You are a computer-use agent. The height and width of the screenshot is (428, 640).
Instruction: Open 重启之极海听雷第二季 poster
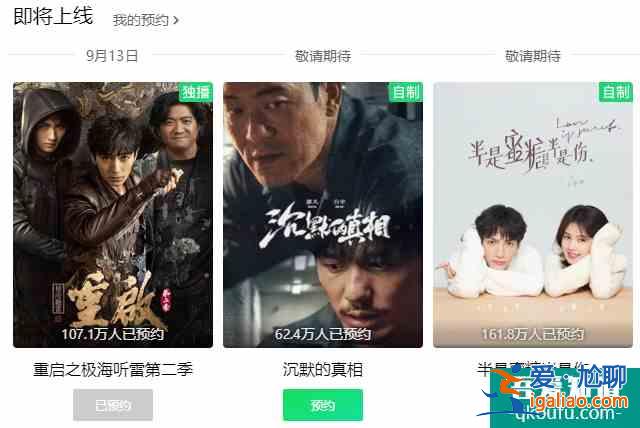click(113, 214)
